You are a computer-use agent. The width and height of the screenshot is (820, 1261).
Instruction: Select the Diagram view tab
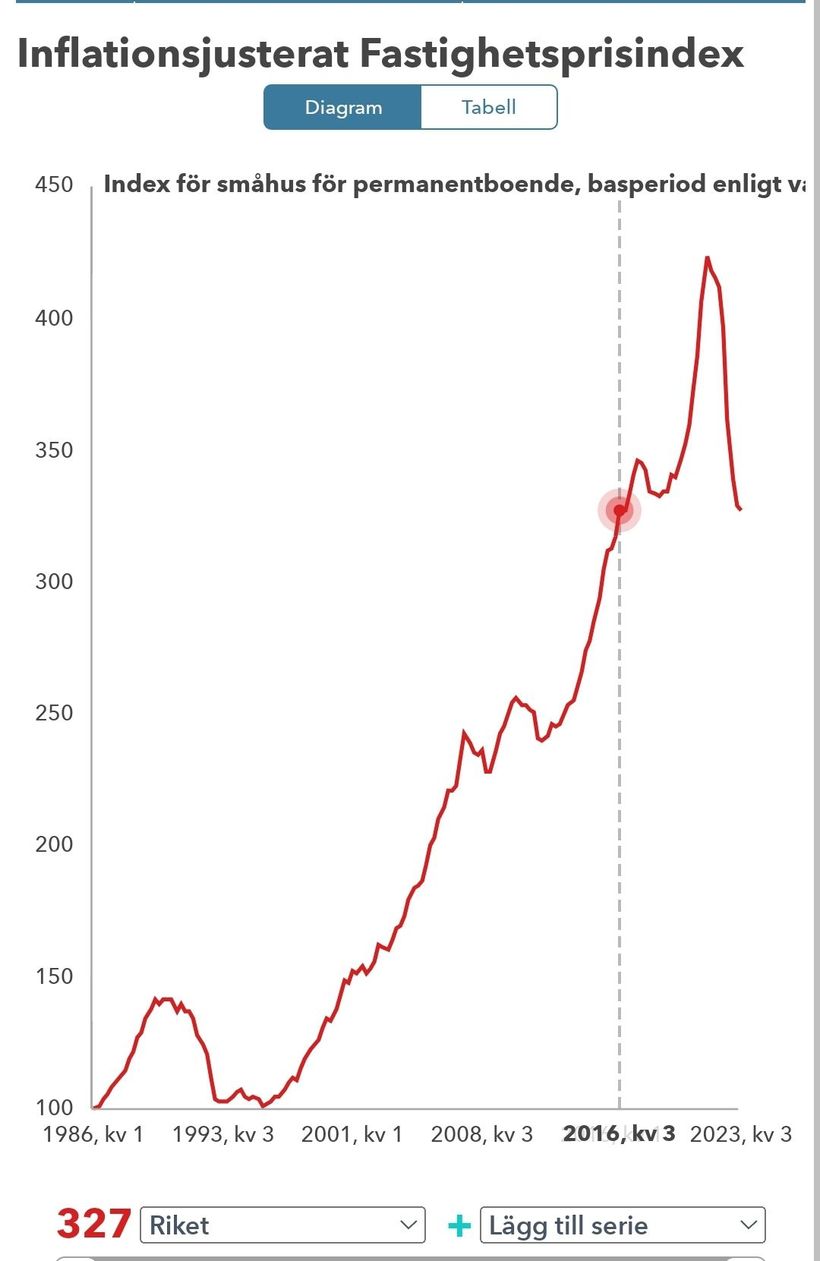point(343,108)
